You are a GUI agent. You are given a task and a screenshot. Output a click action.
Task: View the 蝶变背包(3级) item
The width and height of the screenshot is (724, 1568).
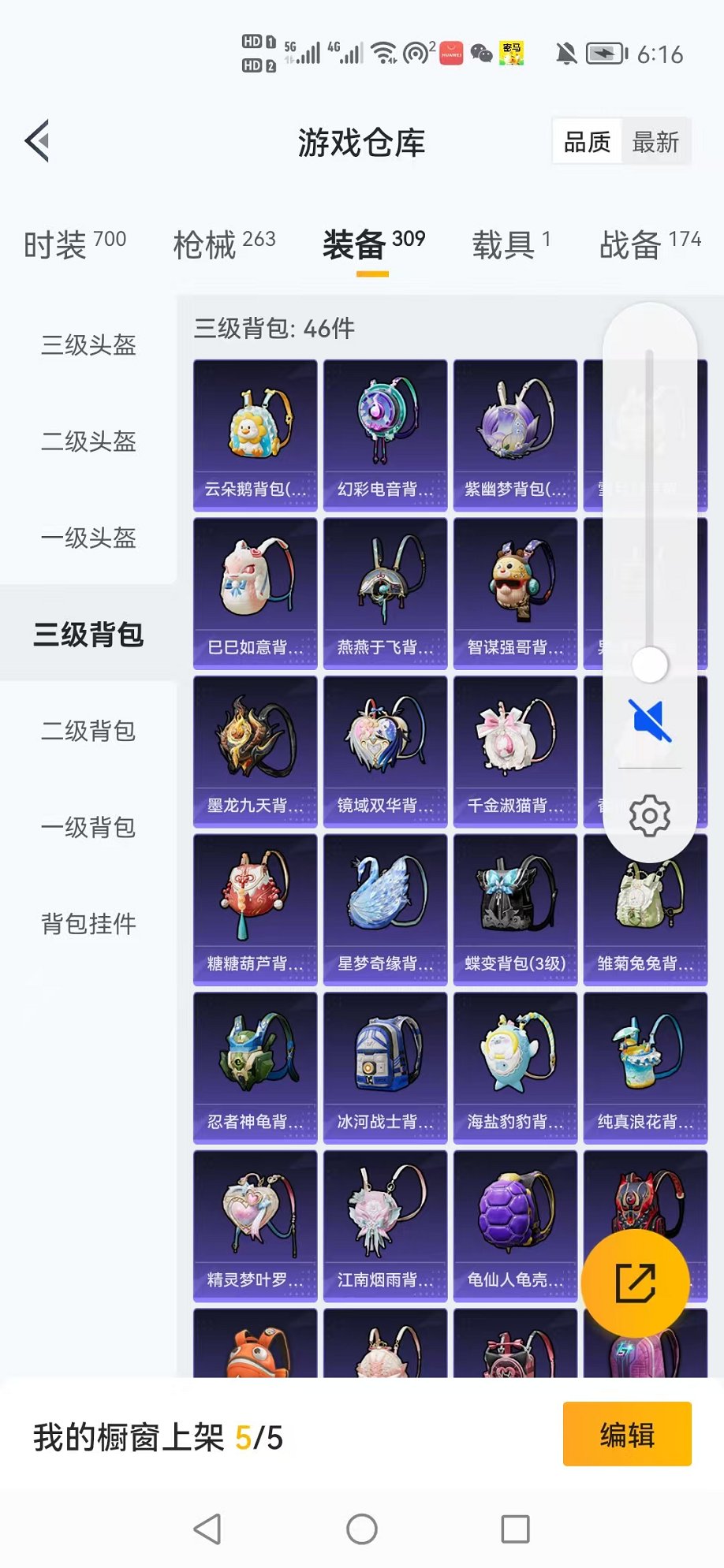515,910
